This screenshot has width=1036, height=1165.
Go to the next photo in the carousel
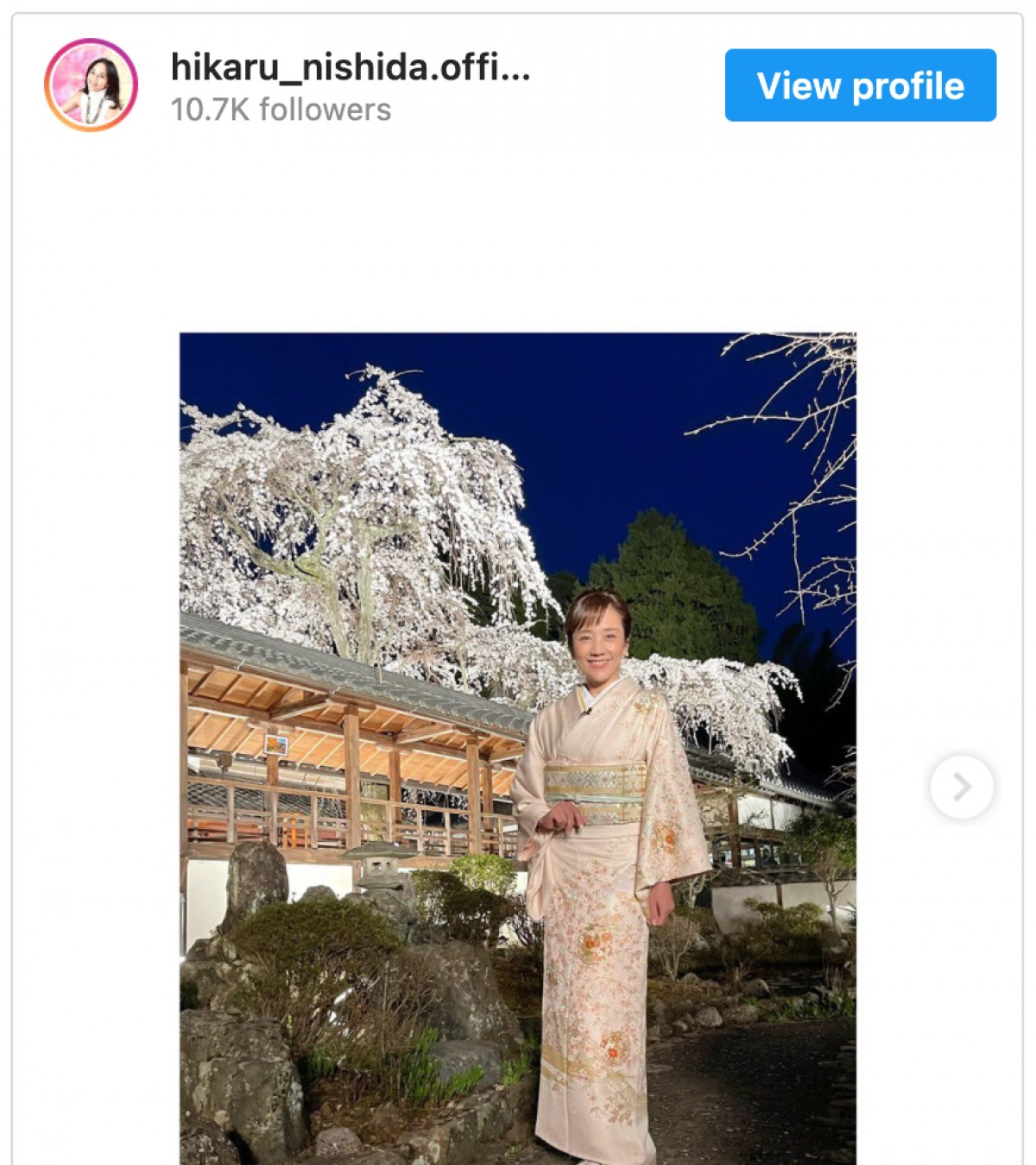click(962, 787)
